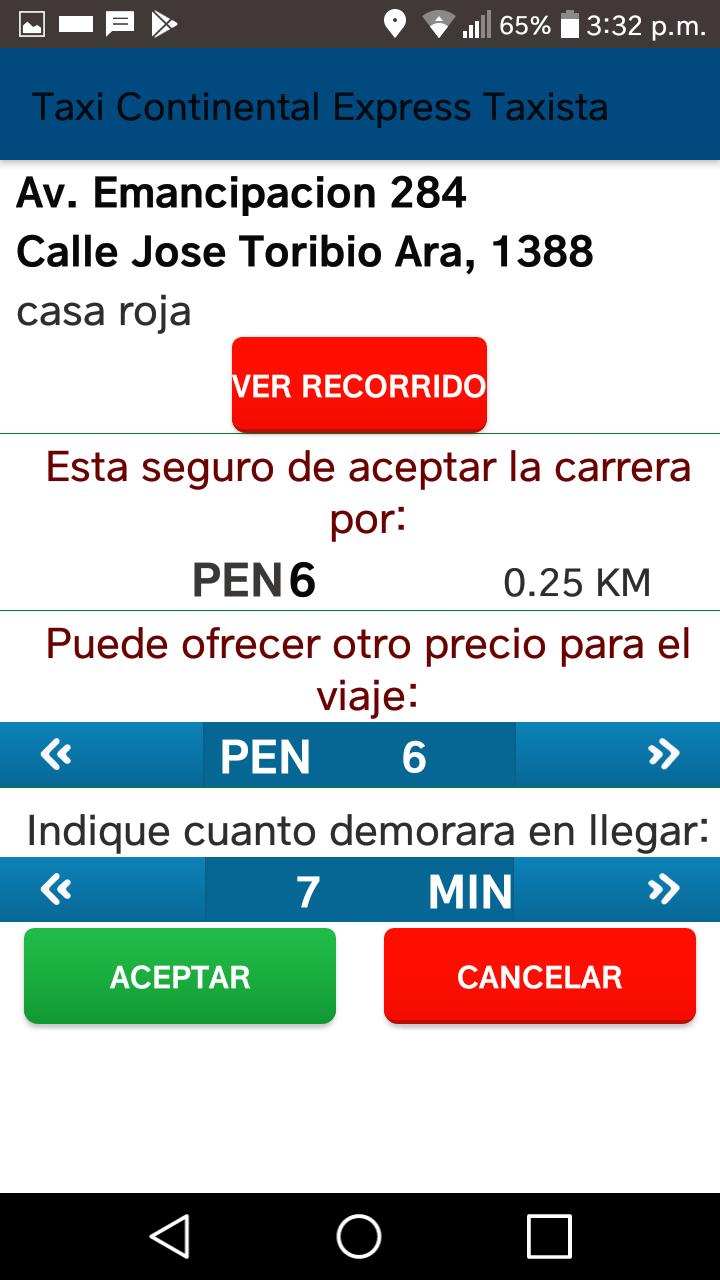The image size is (720, 1280).
Task: Accept the ride with ACEPTAR
Action: point(180,976)
